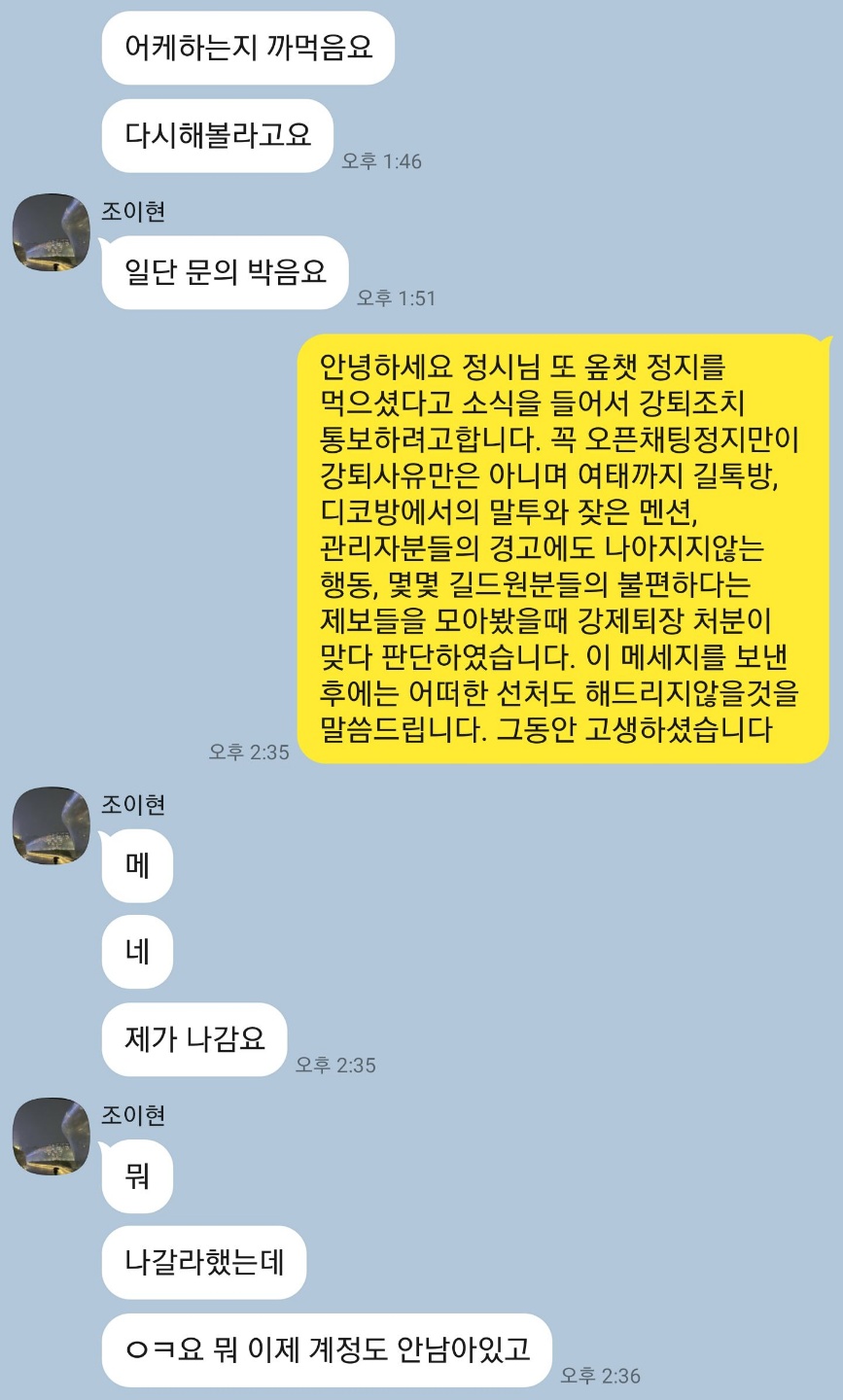View 조이현's avatar above the '메' message
This screenshot has width=843, height=1400.
[52, 825]
